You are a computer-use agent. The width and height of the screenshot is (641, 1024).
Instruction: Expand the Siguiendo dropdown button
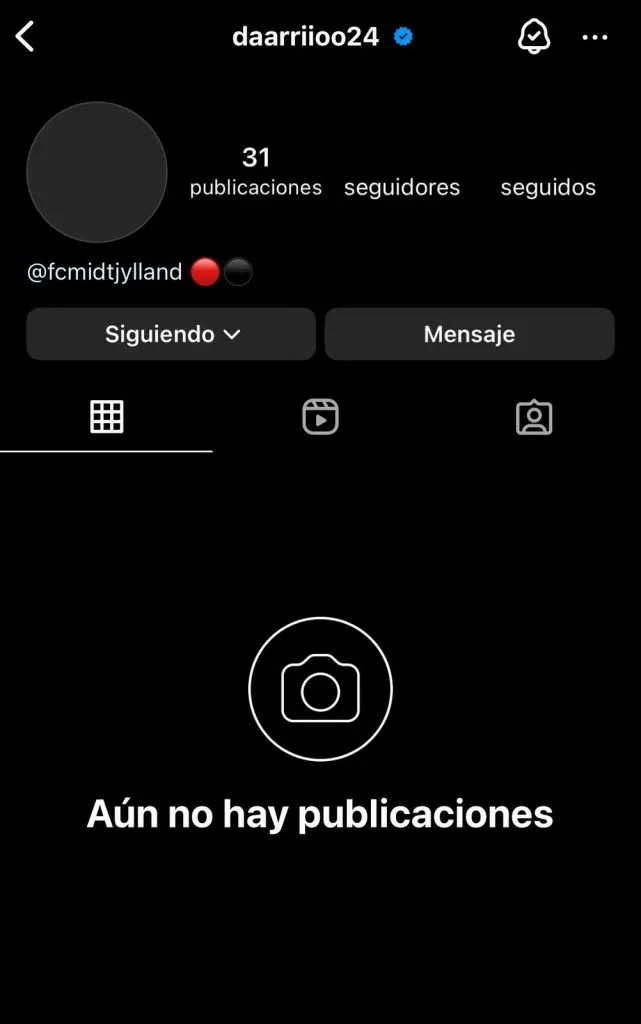tap(171, 334)
